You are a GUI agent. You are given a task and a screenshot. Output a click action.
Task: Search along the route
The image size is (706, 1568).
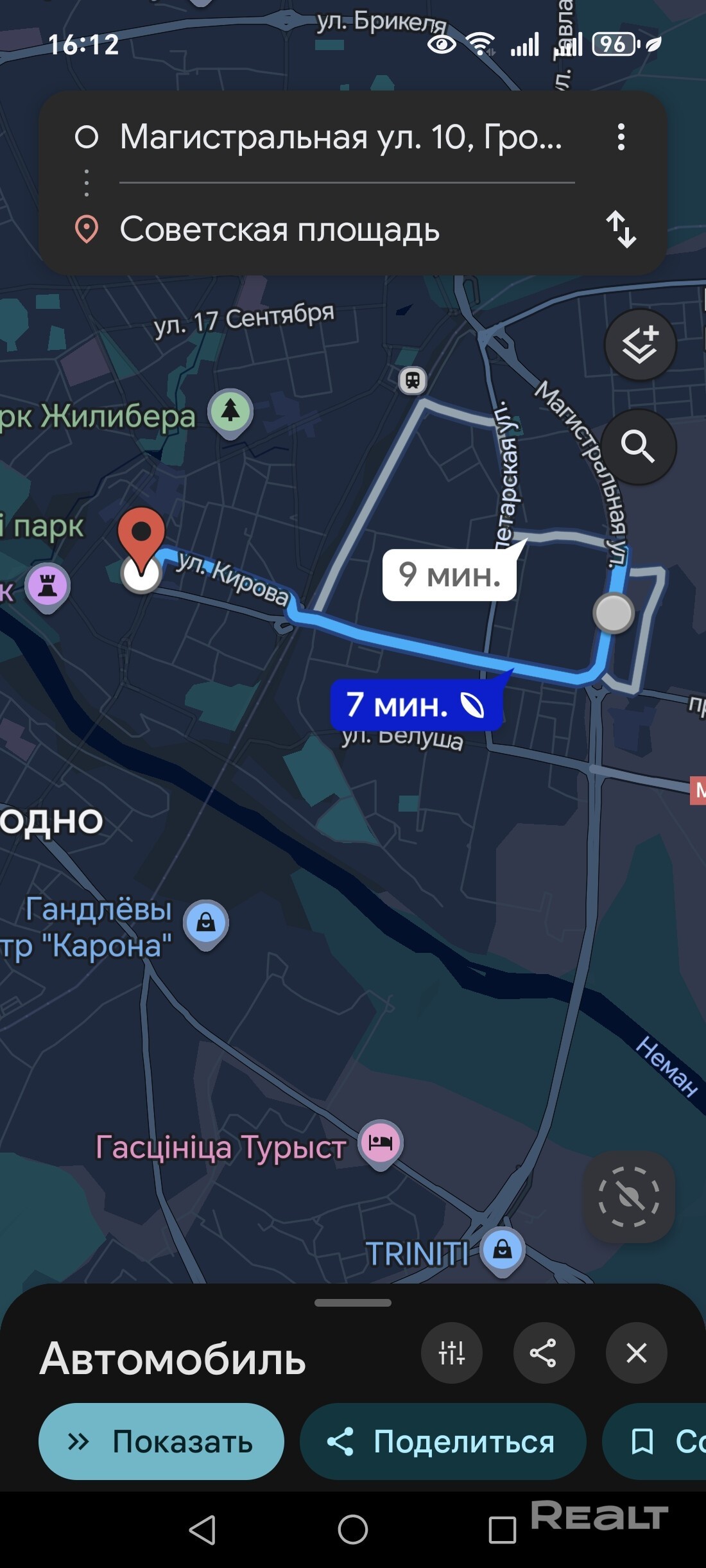pos(637,446)
